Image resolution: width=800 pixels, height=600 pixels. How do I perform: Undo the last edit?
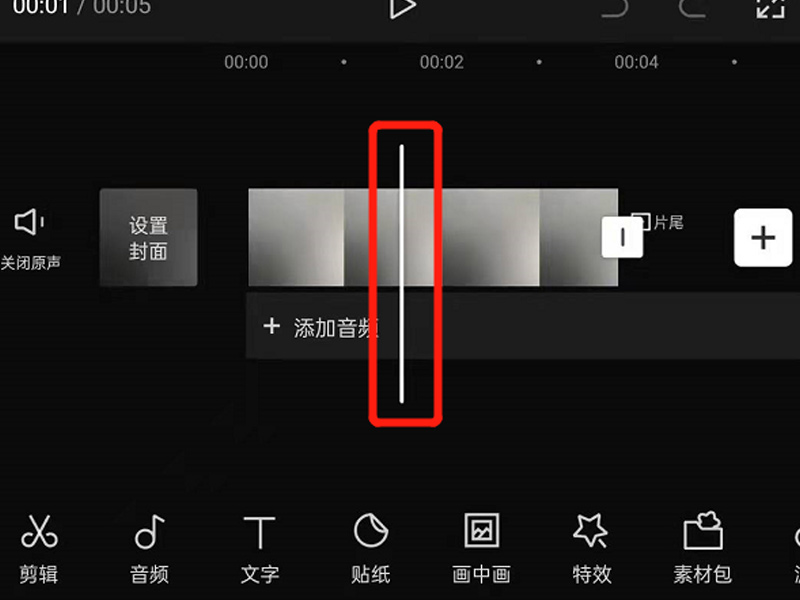click(614, 8)
